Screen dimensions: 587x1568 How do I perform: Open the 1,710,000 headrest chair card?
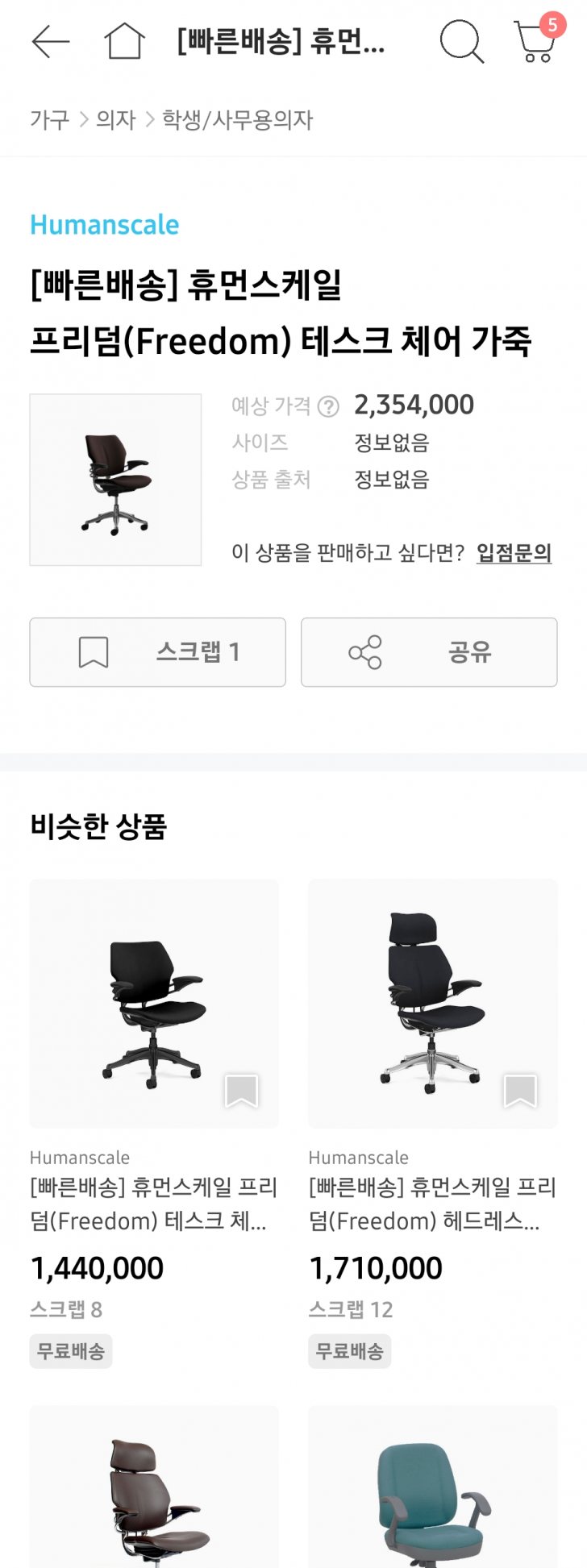(433, 1004)
